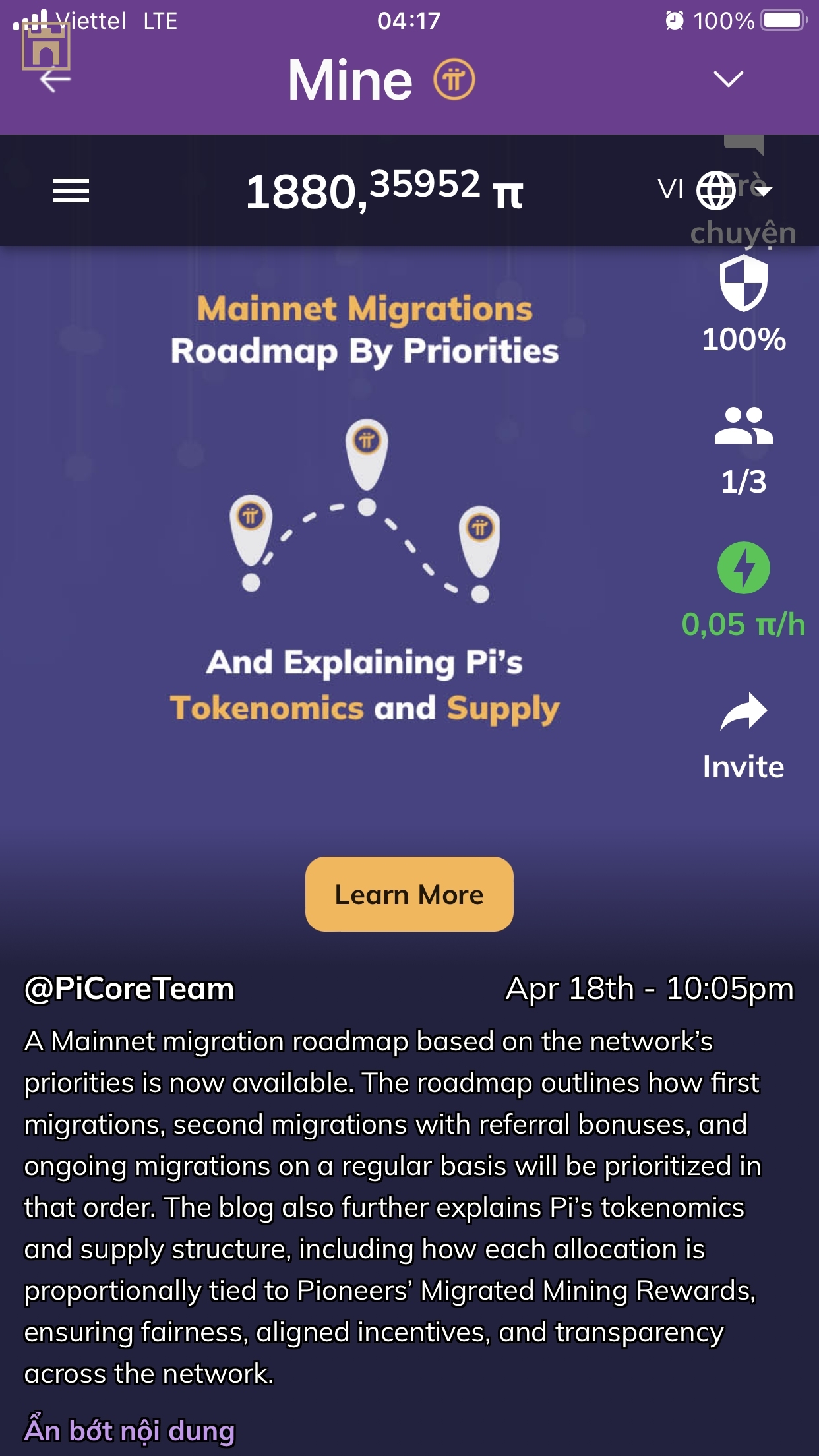The image size is (819, 1456).
Task: Go back using the arrow
Action: [x=55, y=80]
